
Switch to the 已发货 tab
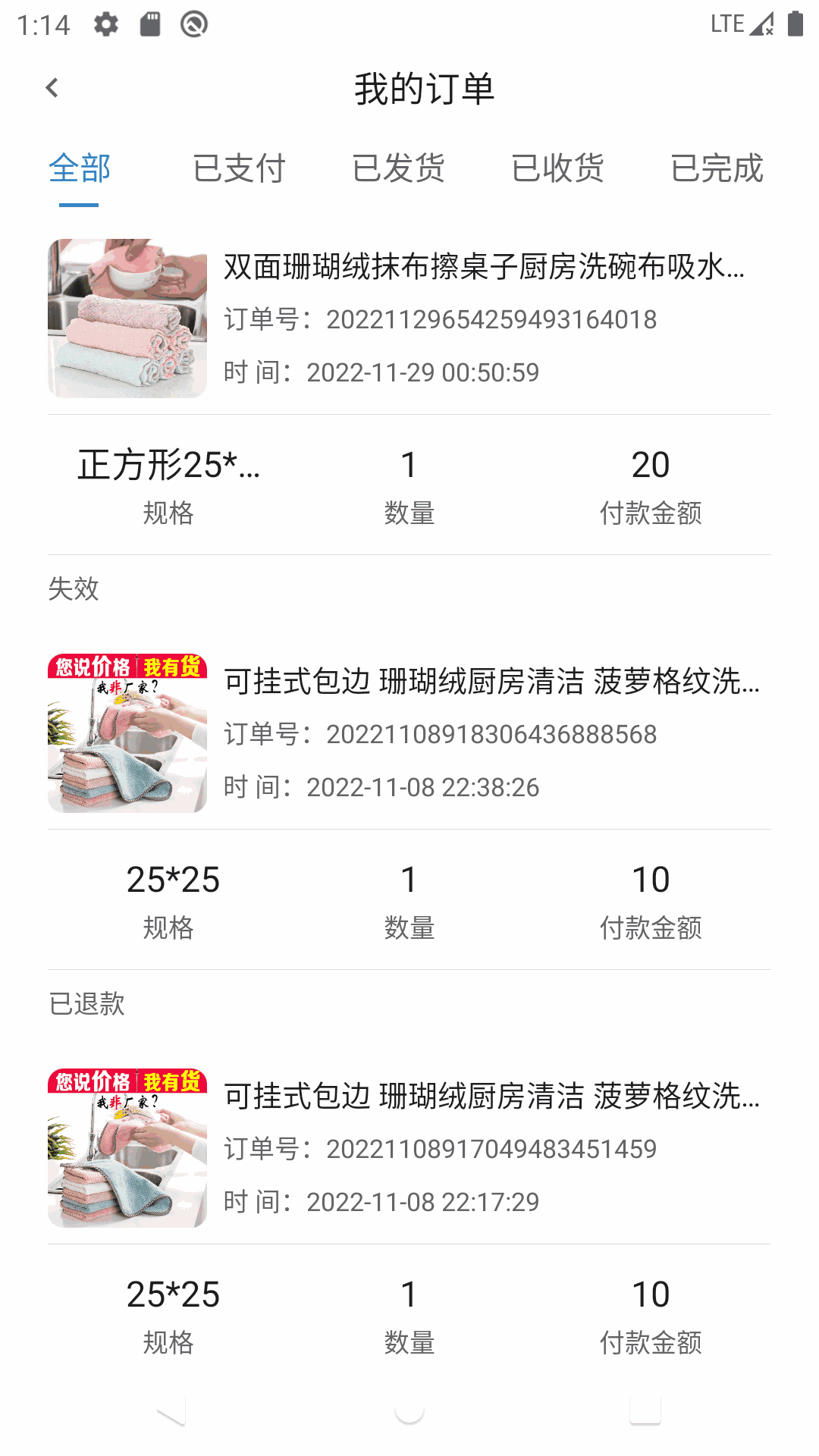point(398,168)
